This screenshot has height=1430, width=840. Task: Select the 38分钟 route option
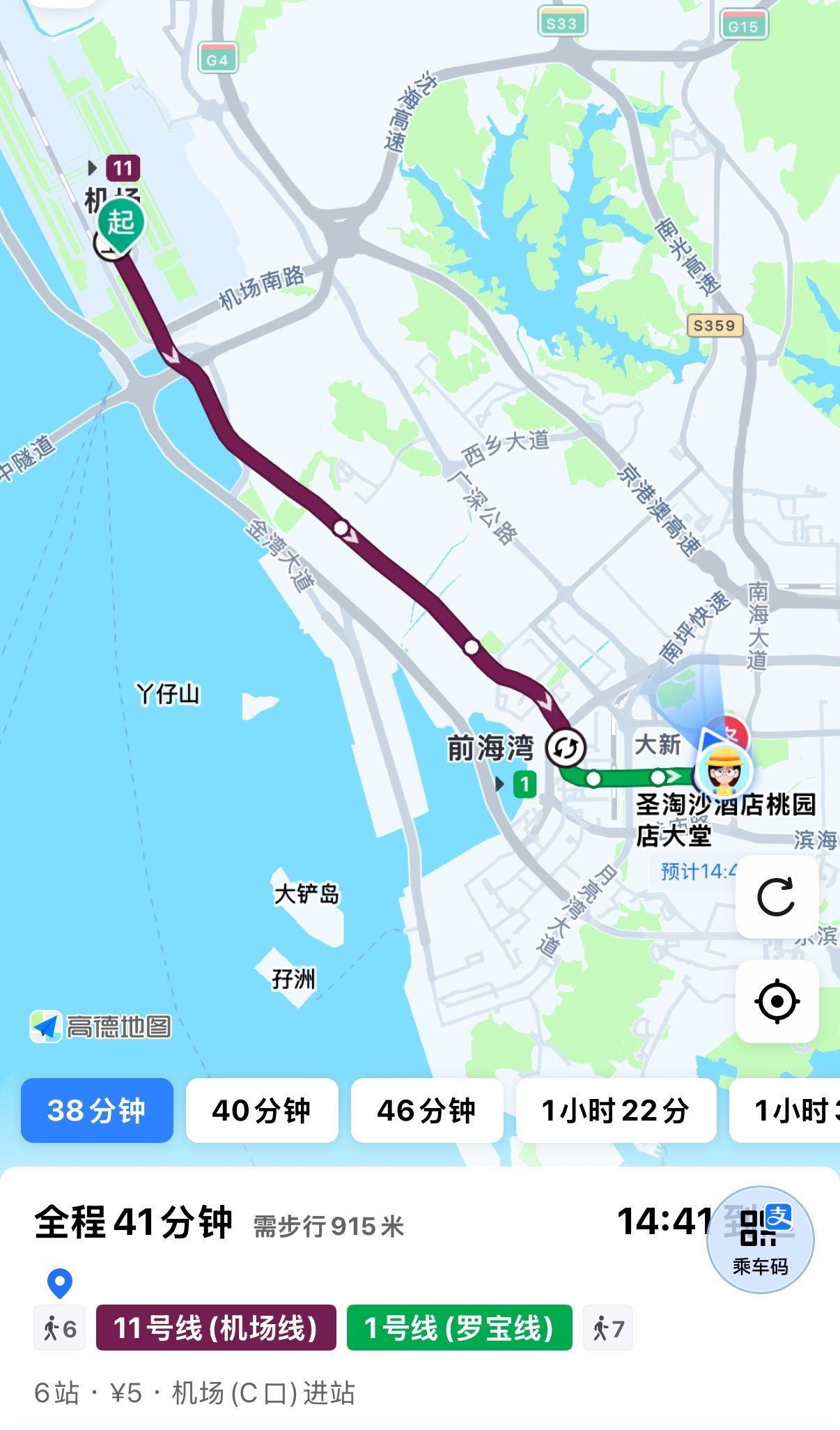97,1110
